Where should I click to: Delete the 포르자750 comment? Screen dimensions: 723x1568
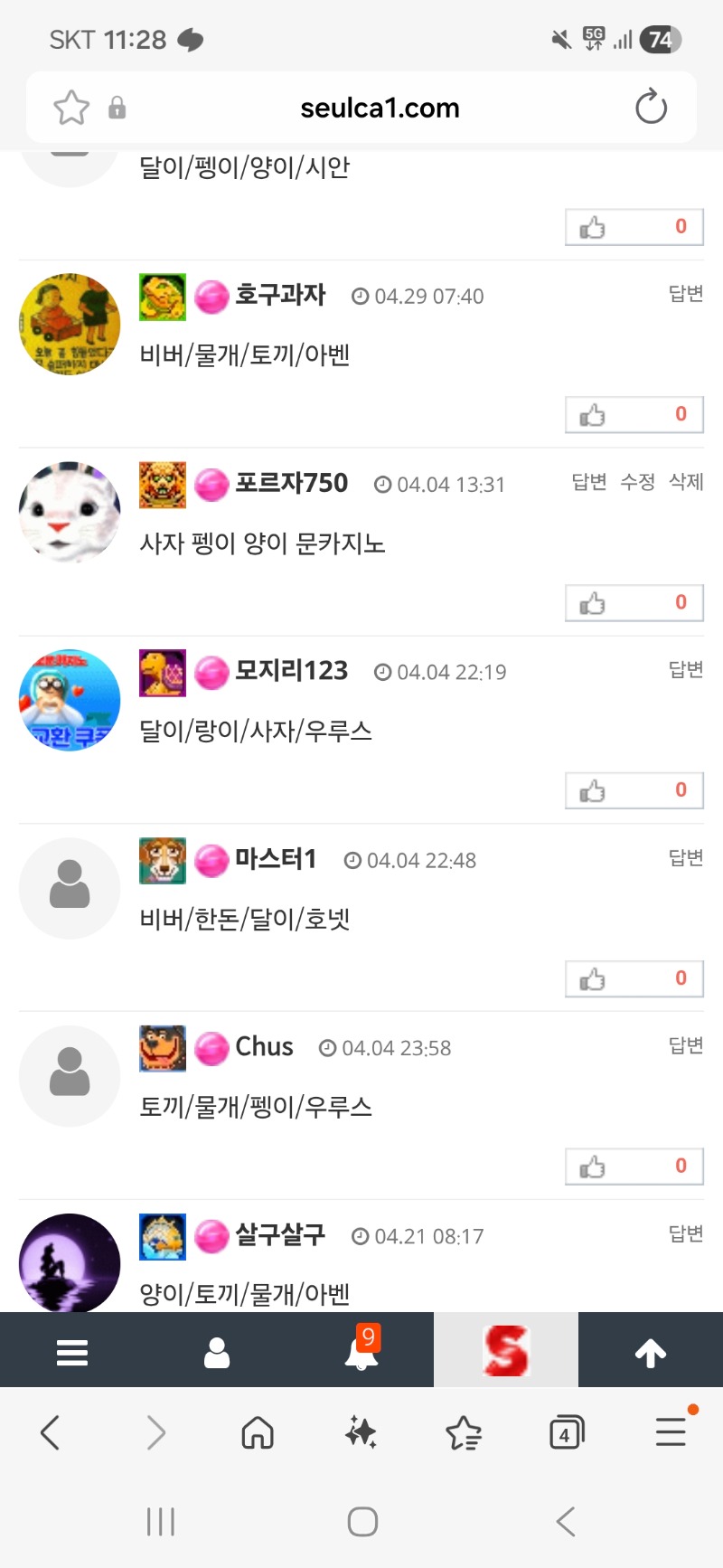click(686, 482)
